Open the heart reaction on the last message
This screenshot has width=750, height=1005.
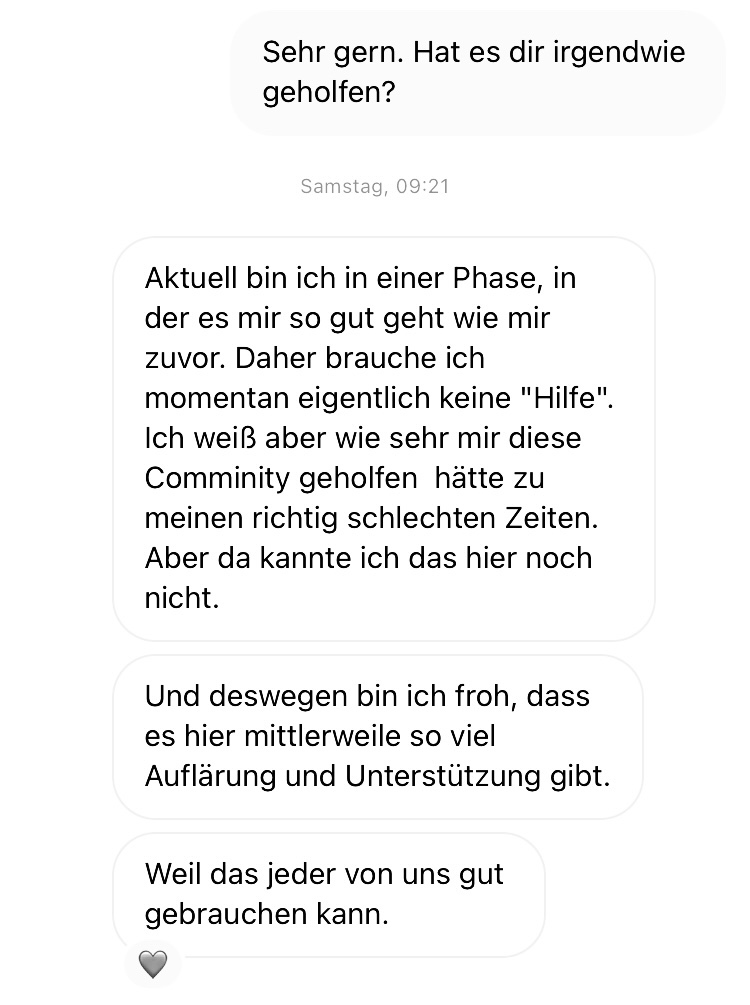pos(153,964)
